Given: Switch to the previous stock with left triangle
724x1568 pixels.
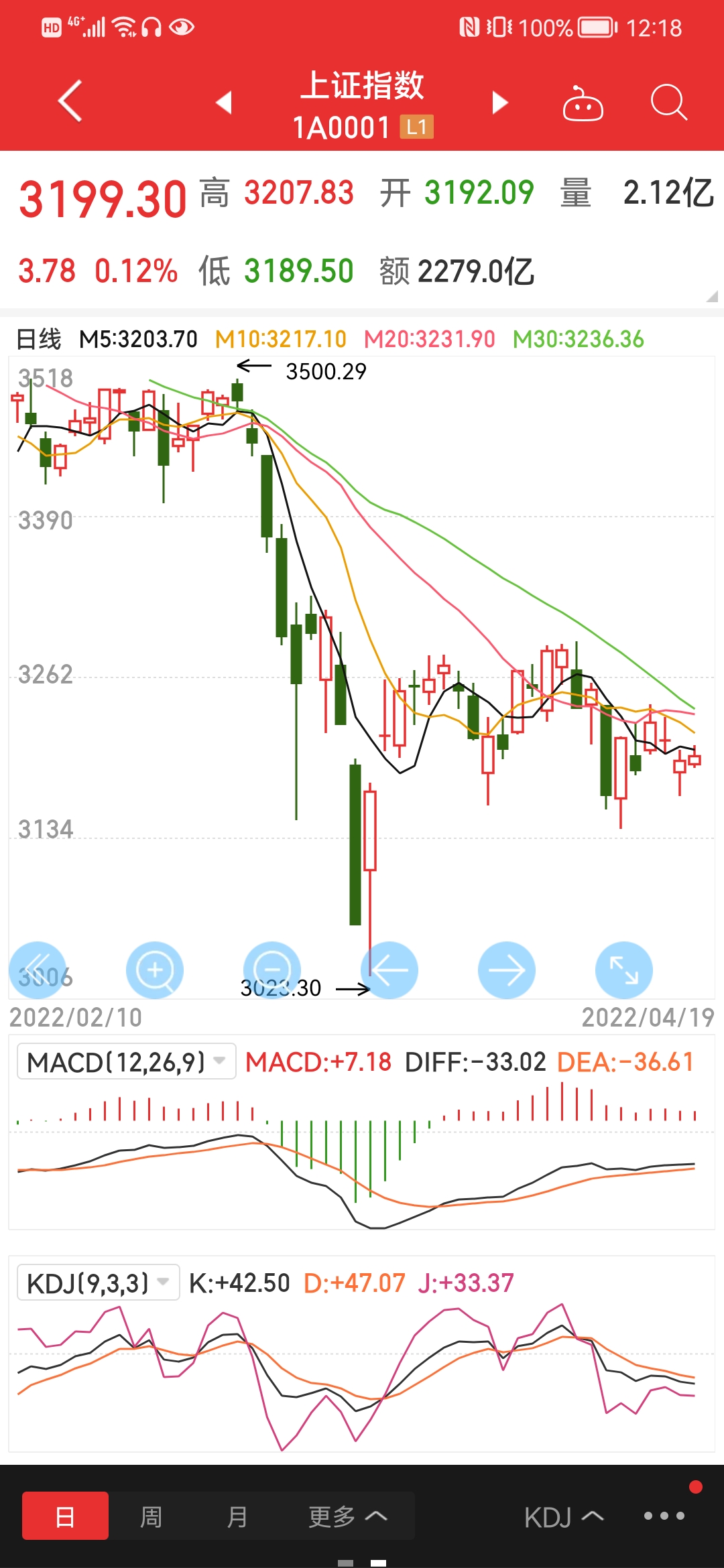Looking at the screenshot, I should 224,103.
